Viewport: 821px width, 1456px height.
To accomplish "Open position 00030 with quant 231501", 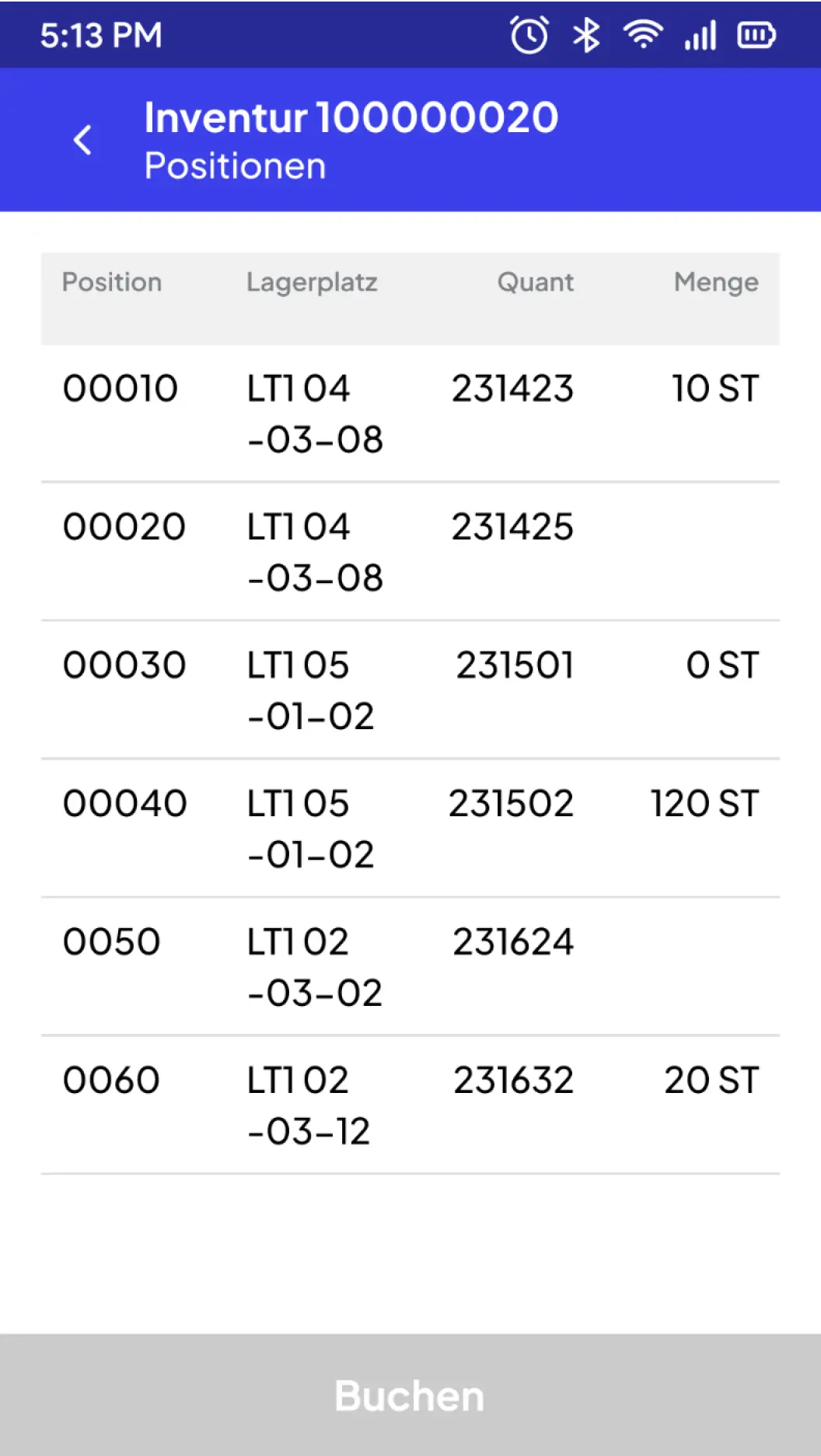I will coord(410,690).
